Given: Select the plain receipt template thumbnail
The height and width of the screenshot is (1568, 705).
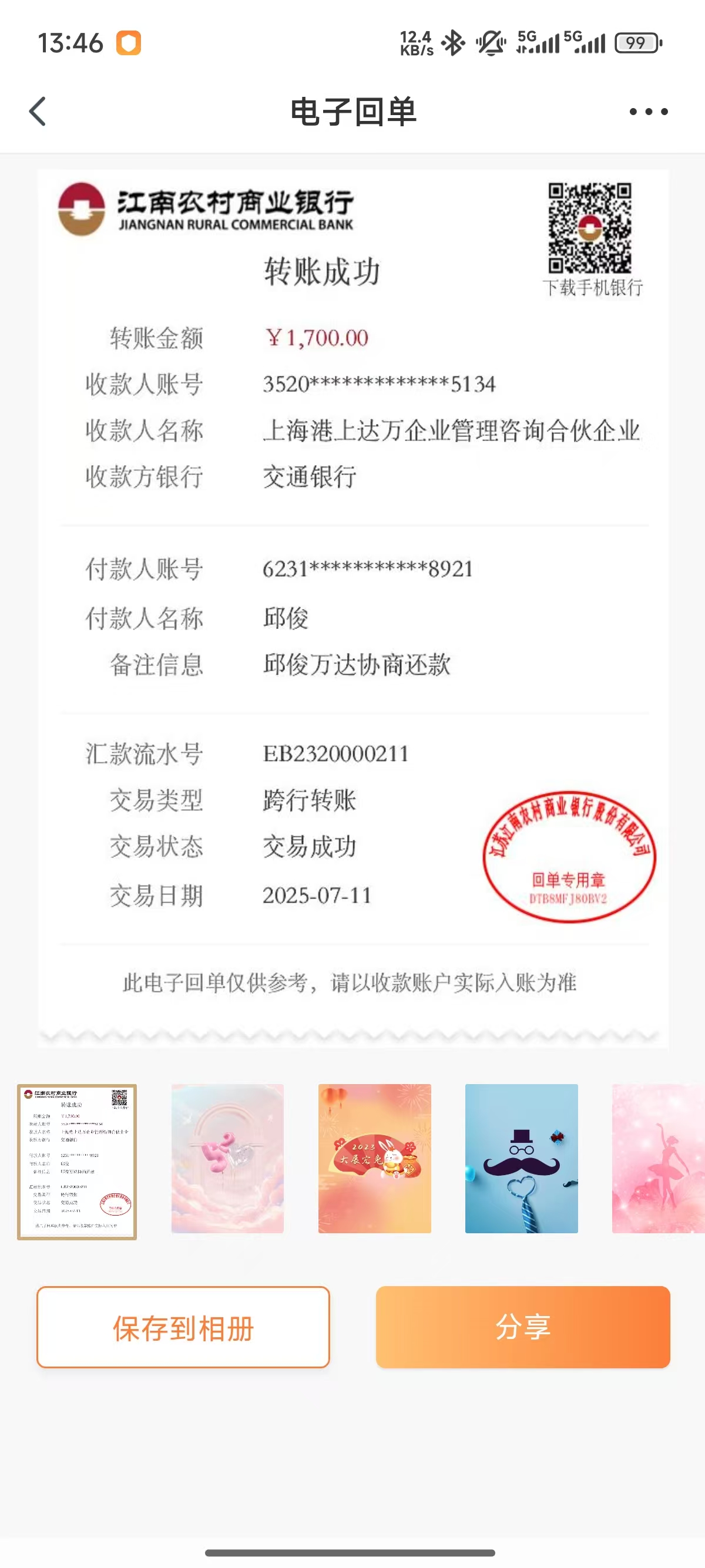Looking at the screenshot, I should click(77, 1162).
